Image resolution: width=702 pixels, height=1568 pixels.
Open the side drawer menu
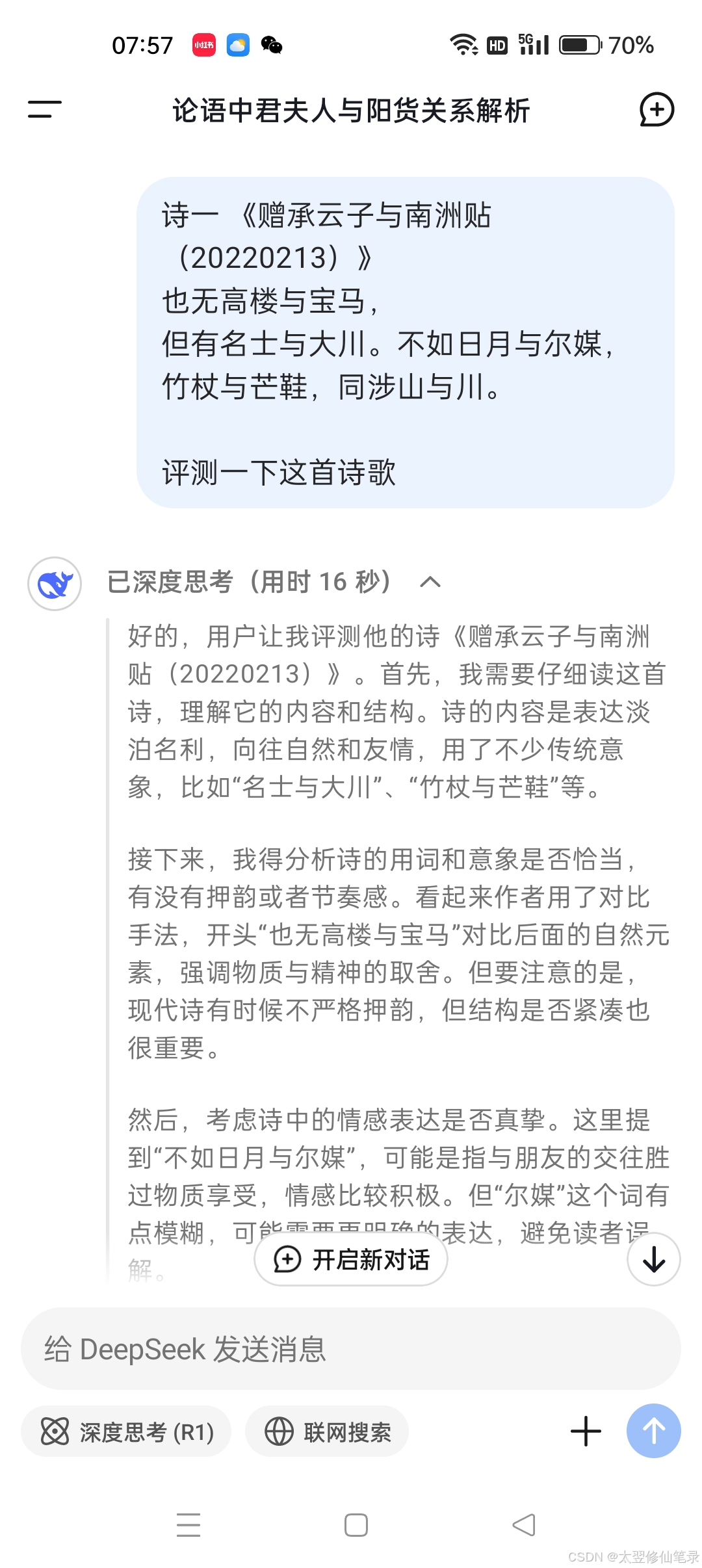coord(44,109)
